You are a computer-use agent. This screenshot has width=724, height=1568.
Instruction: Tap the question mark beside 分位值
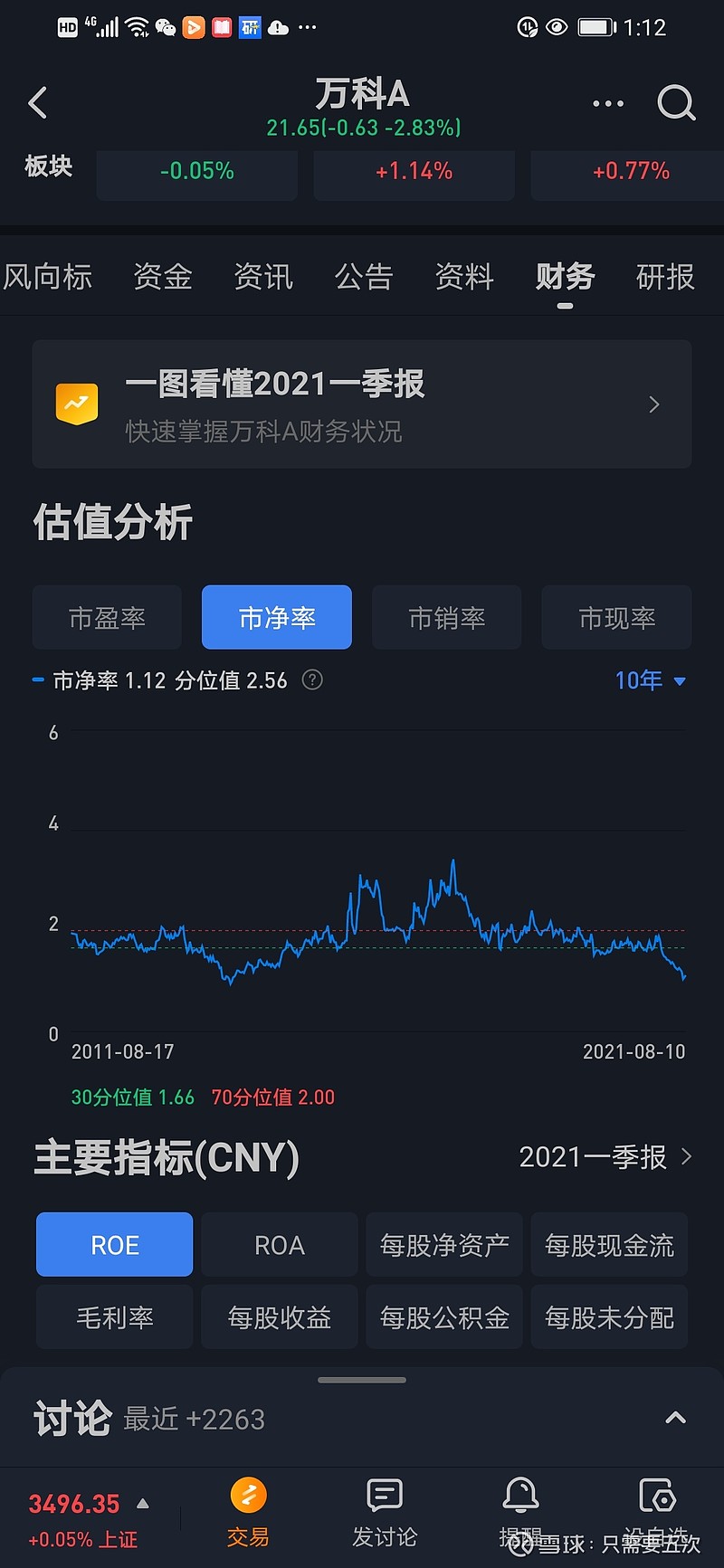coord(312,680)
